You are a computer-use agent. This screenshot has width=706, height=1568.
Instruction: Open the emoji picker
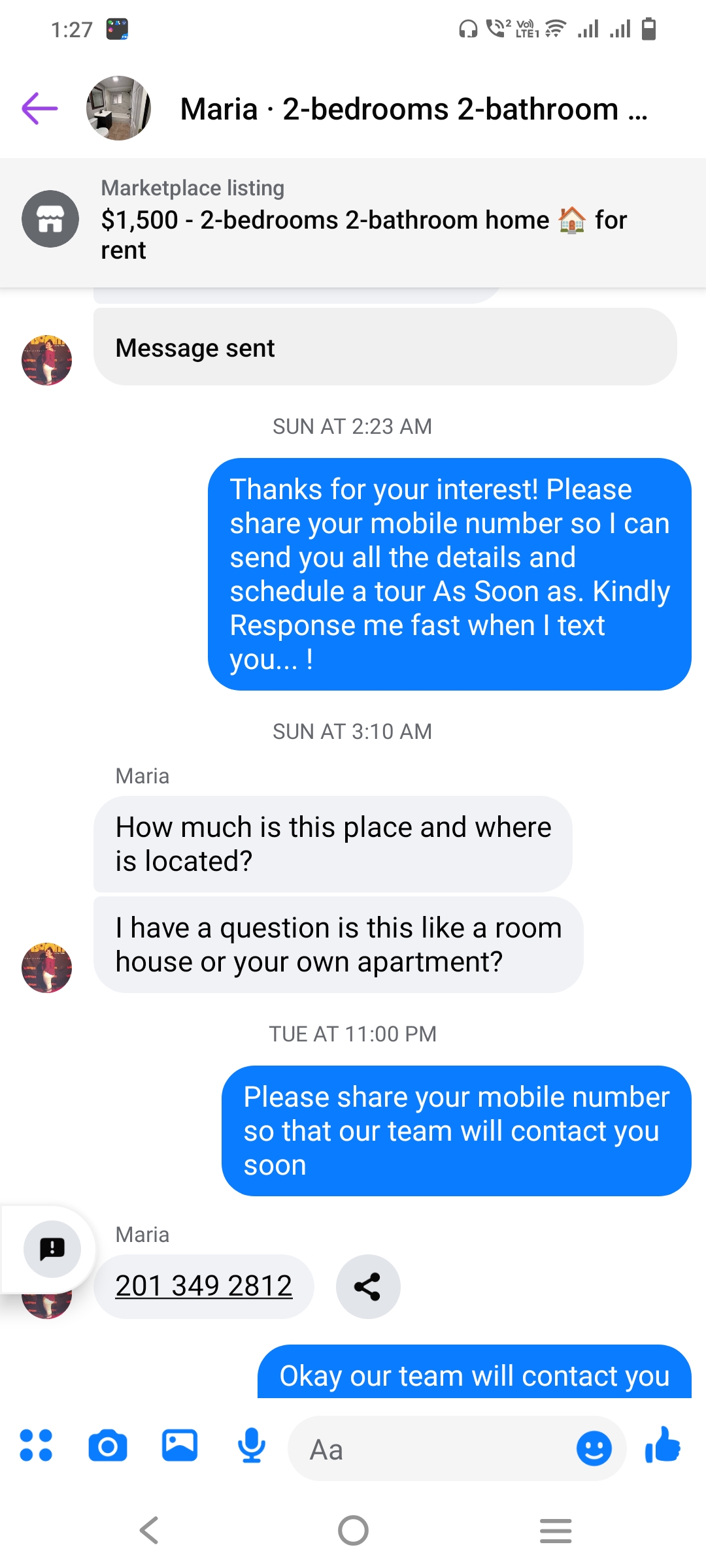pyautogui.click(x=594, y=1448)
